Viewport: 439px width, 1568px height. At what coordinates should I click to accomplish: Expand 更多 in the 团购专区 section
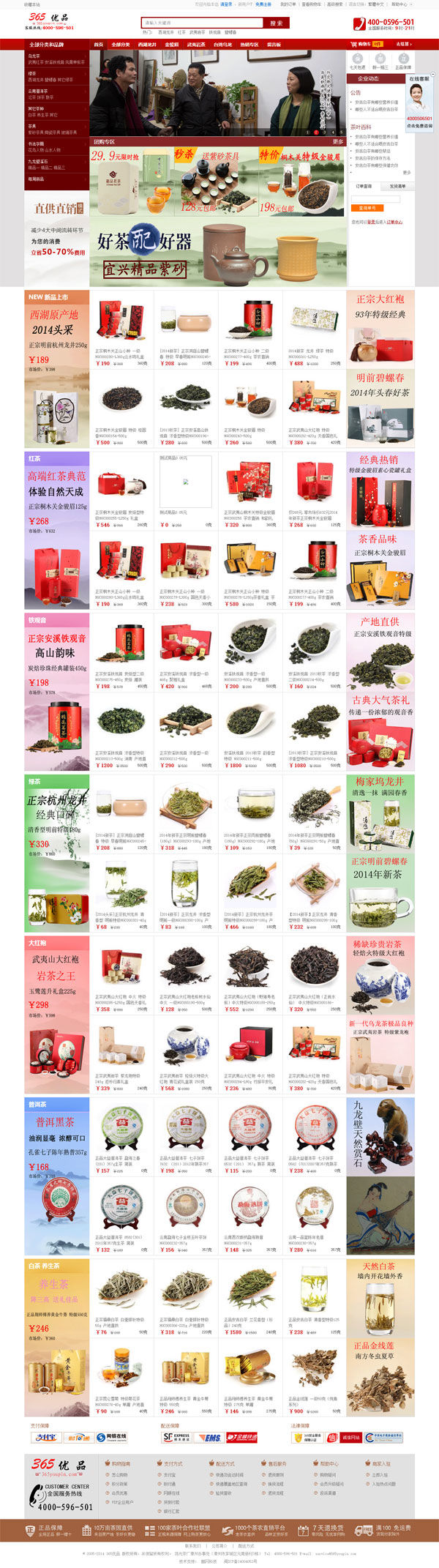(337, 141)
